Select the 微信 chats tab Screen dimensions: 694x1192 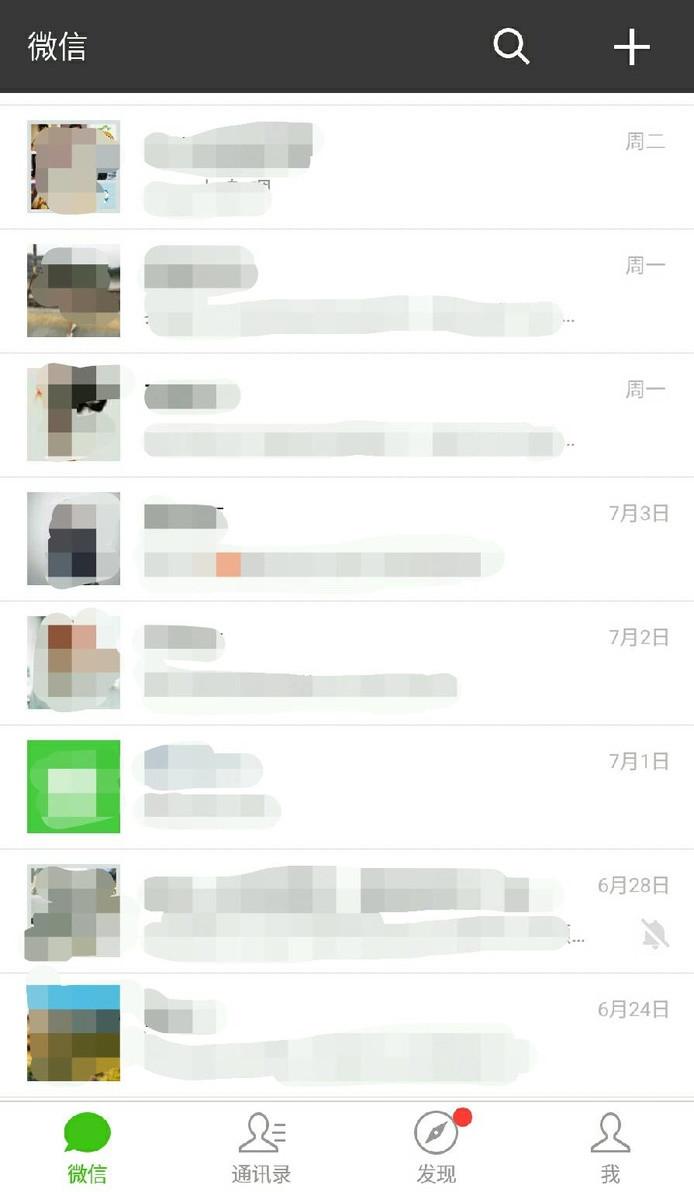[x=87, y=1147]
